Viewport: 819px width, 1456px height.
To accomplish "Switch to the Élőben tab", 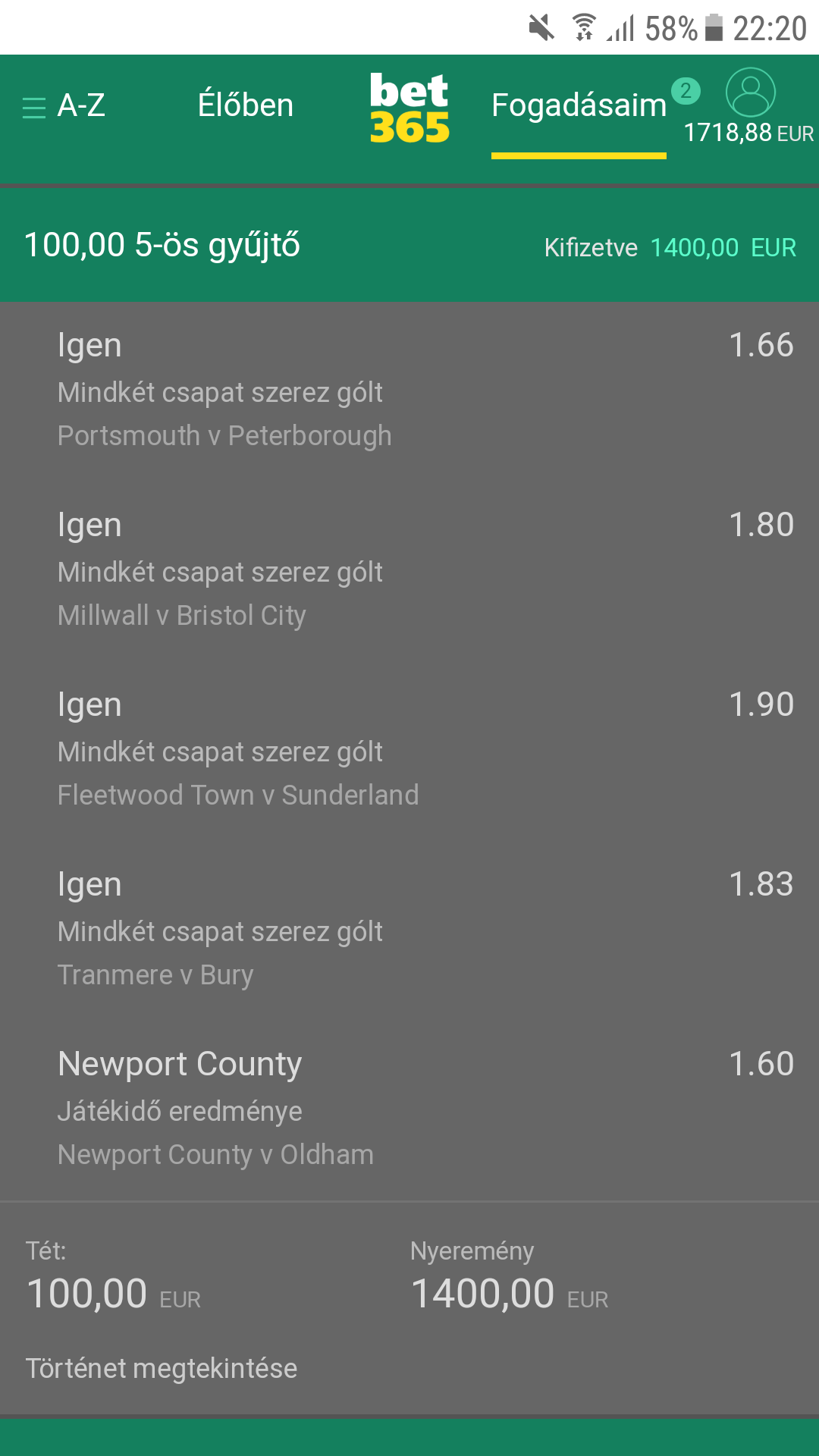I will coord(245,105).
